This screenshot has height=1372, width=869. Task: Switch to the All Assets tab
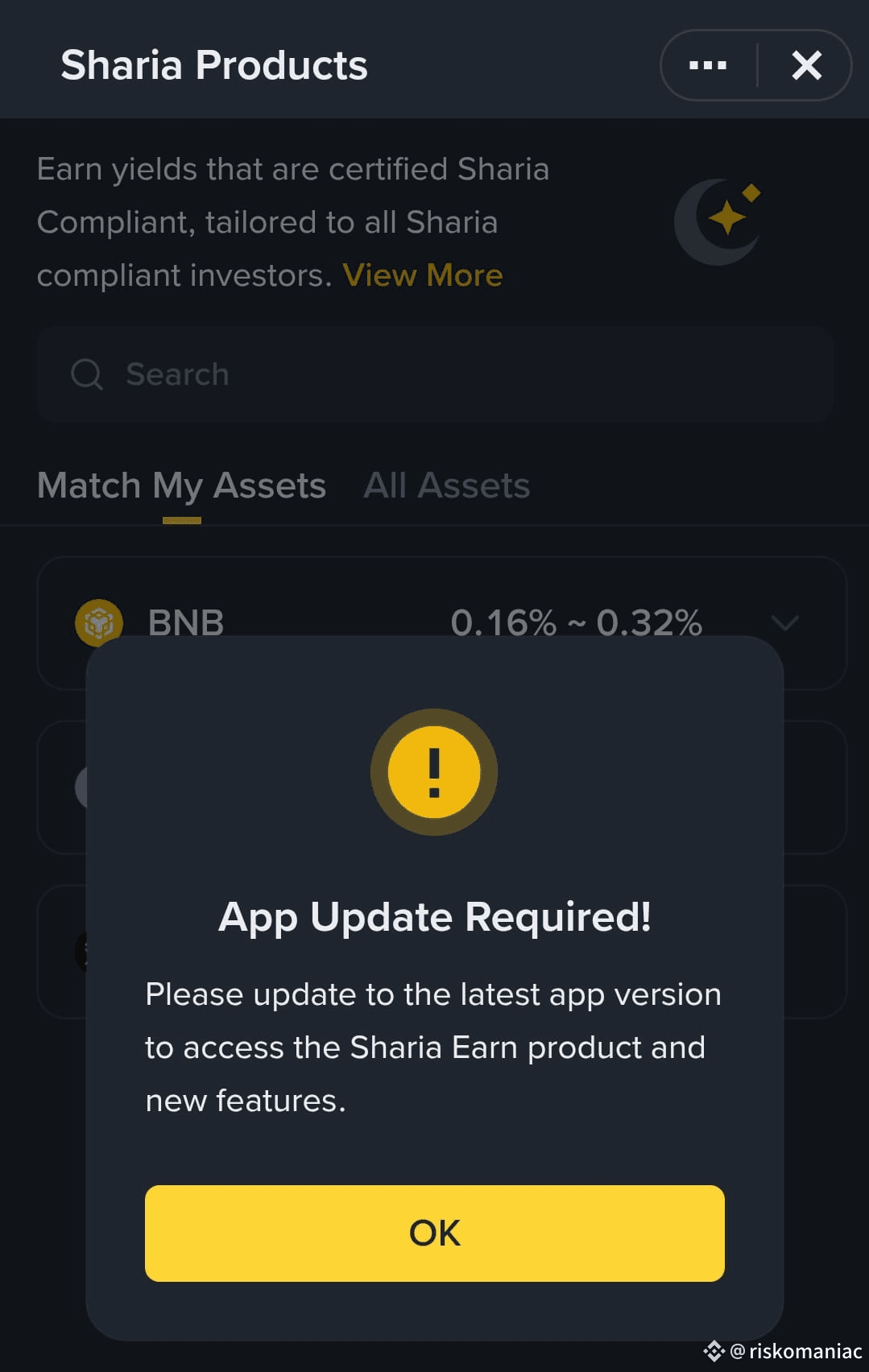tap(446, 485)
